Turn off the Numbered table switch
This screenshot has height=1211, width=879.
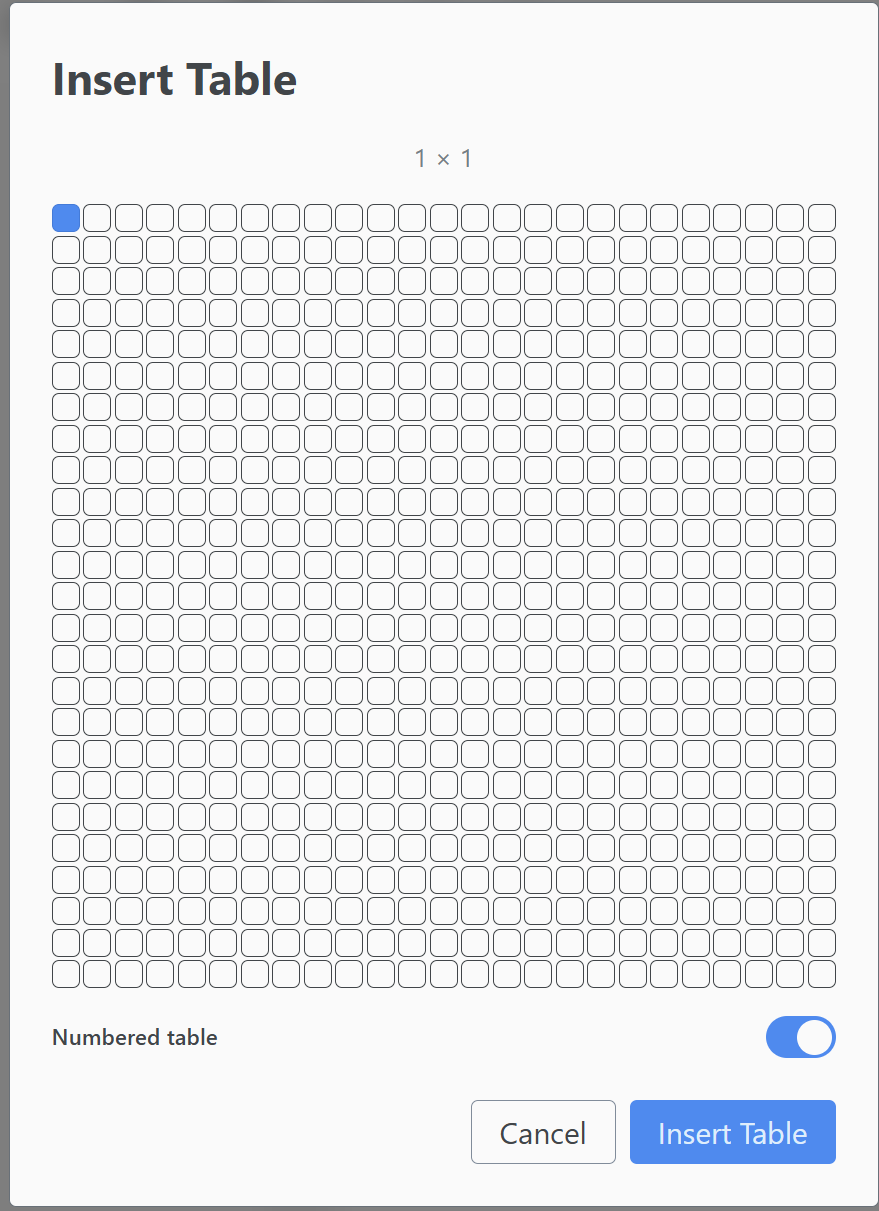[800, 1037]
